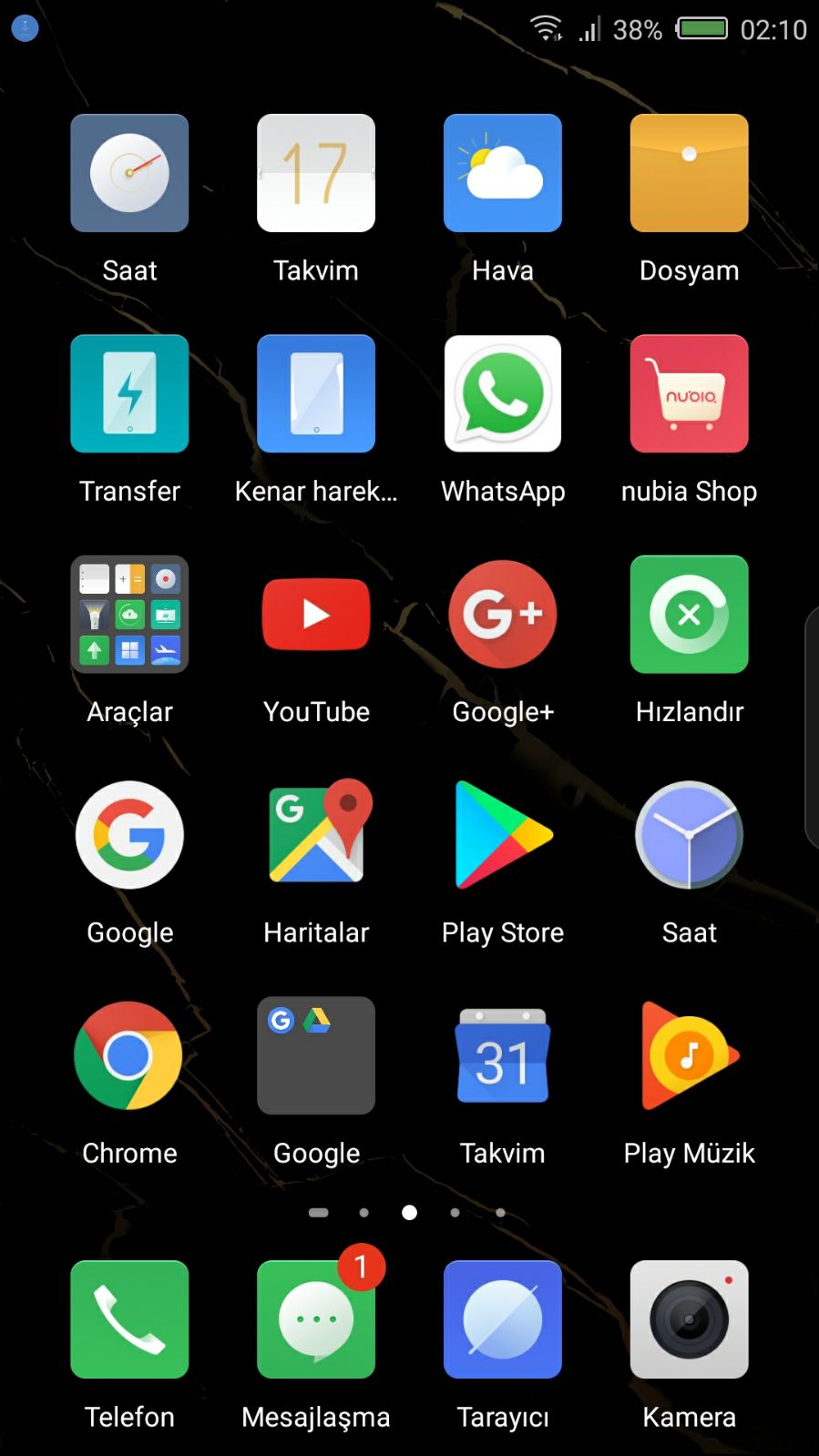Open the Play Store
The width and height of the screenshot is (819, 1456).
[502, 835]
